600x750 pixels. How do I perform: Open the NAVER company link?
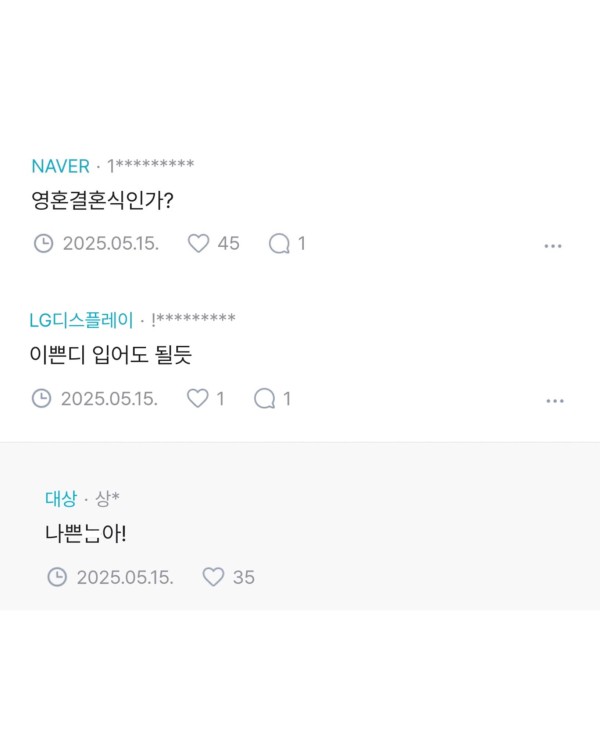pyautogui.click(x=60, y=166)
